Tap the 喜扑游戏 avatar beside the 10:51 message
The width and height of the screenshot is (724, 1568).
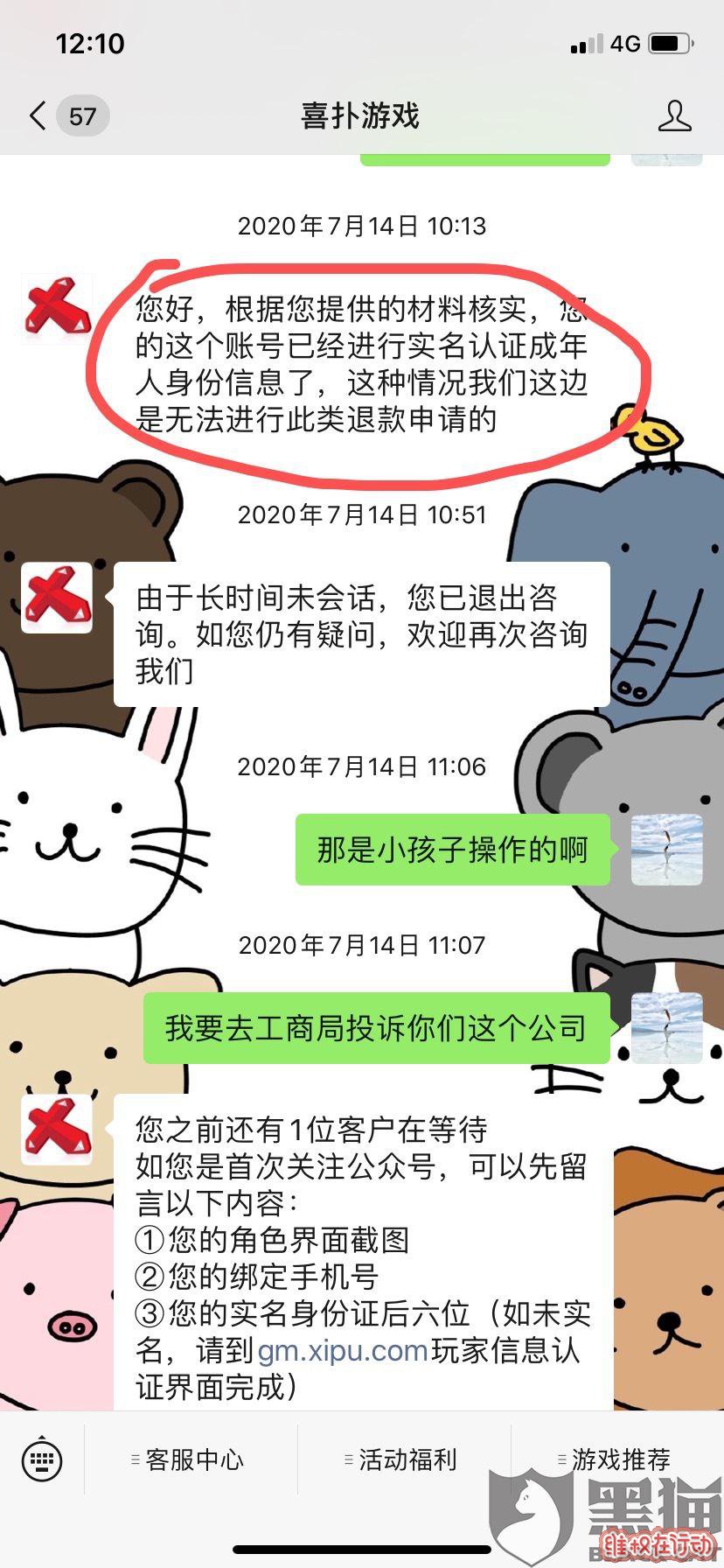coord(57,598)
